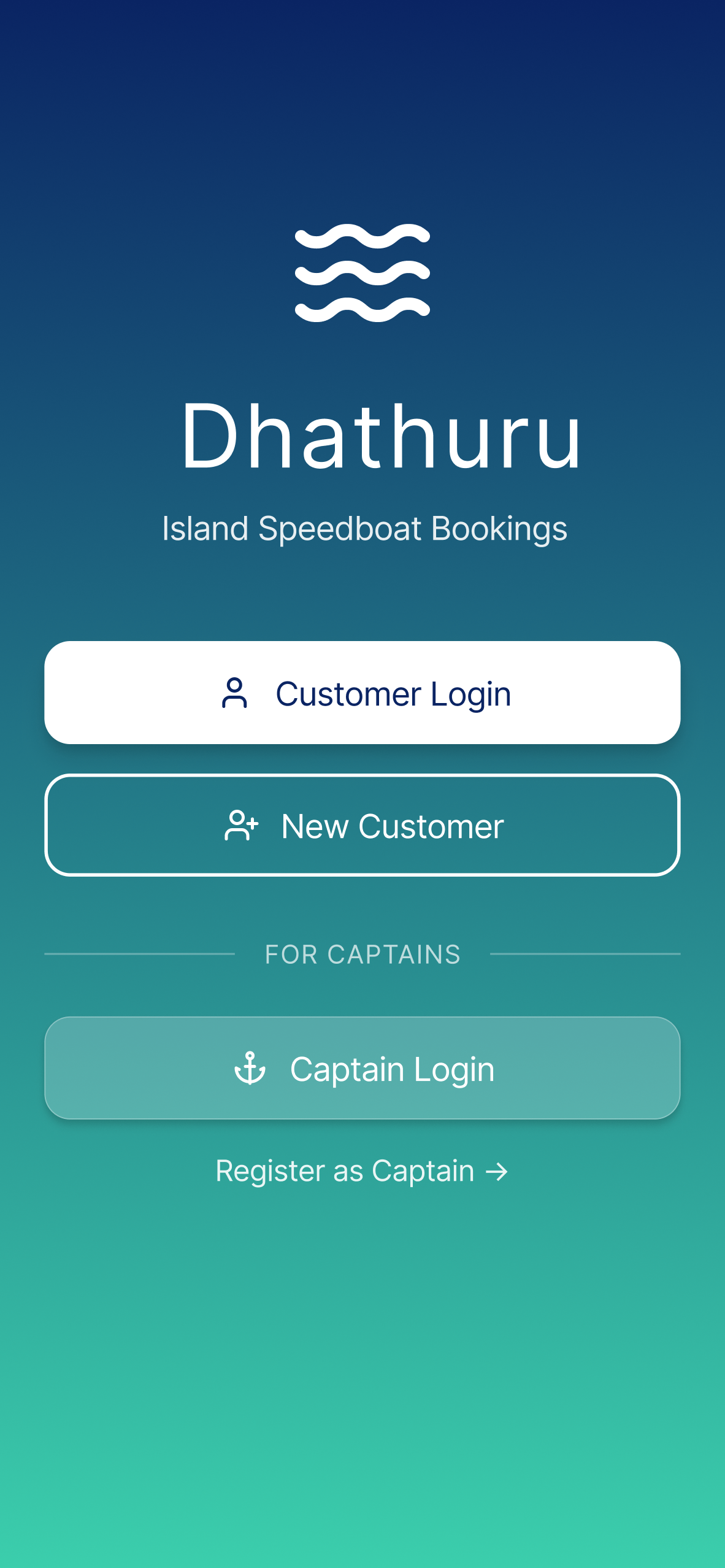725x1568 pixels.
Task: Tap the top wave of the logo
Action: (362, 236)
